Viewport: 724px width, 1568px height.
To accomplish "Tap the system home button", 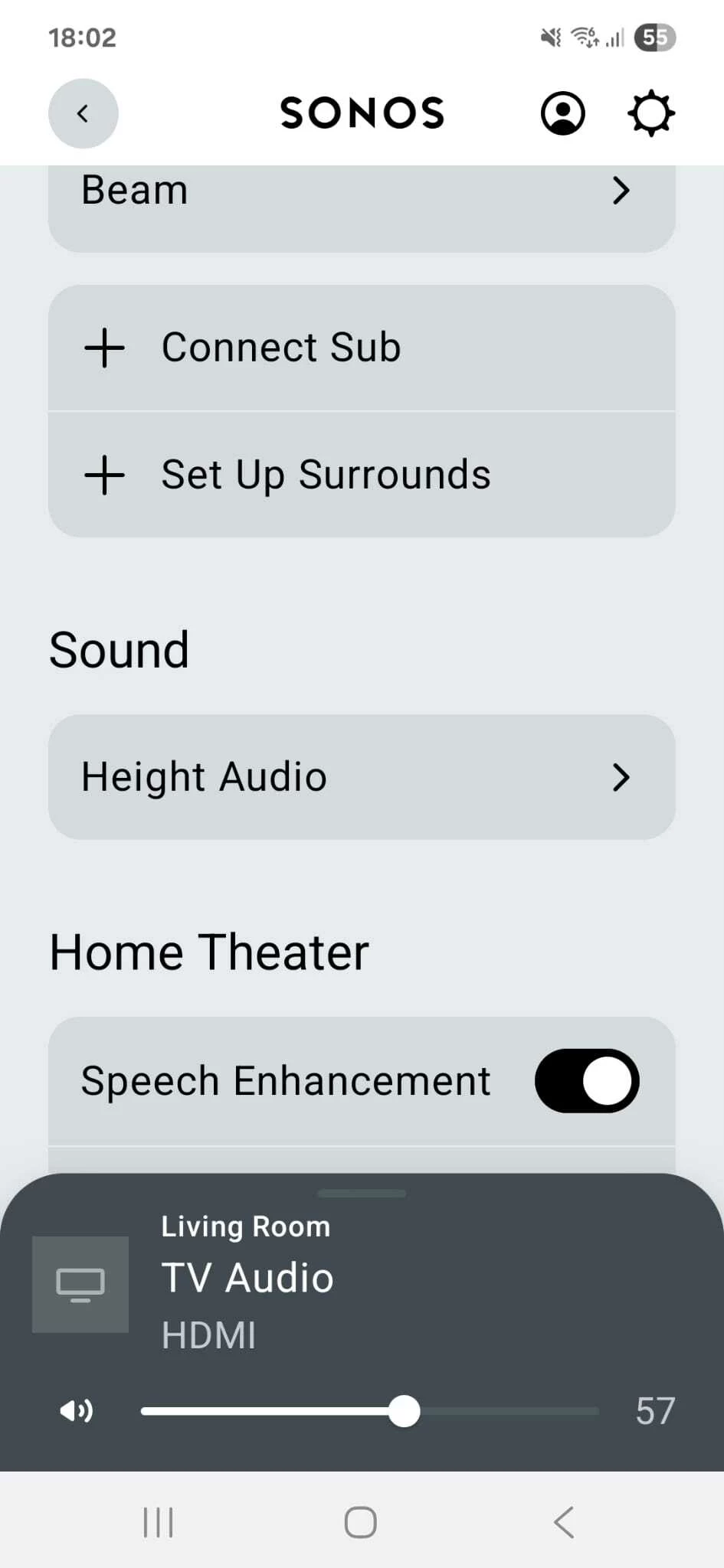I will tap(361, 1522).
